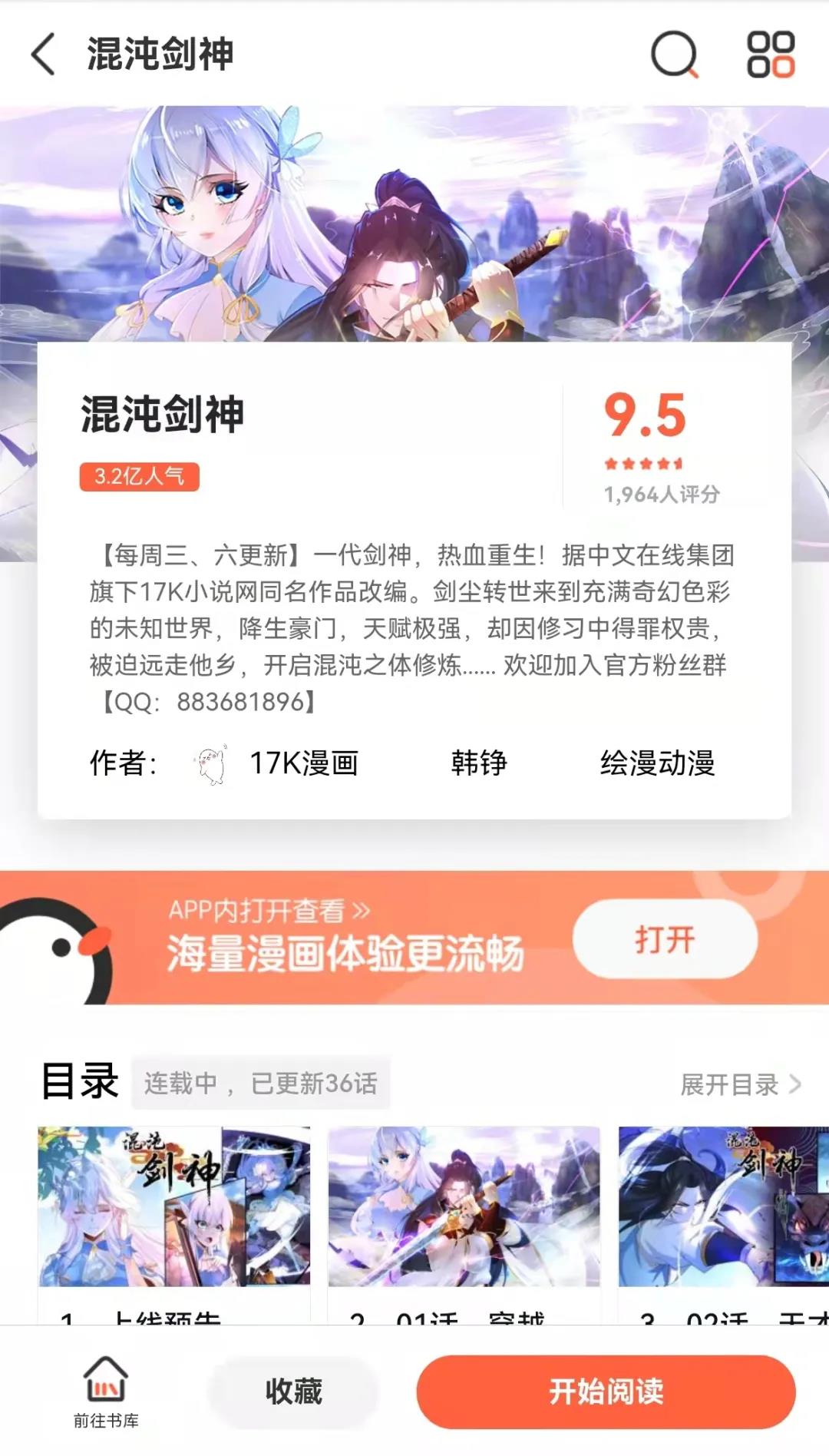Viewport: 829px width, 1456px height.
Task: Open the 17K漫画 author page
Action: tap(303, 763)
